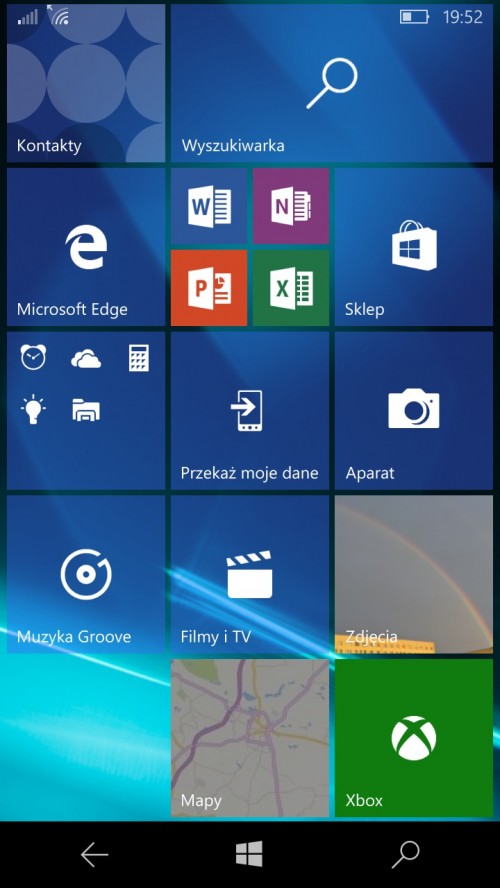Launch PowerPoint from its tile

(x=209, y=288)
